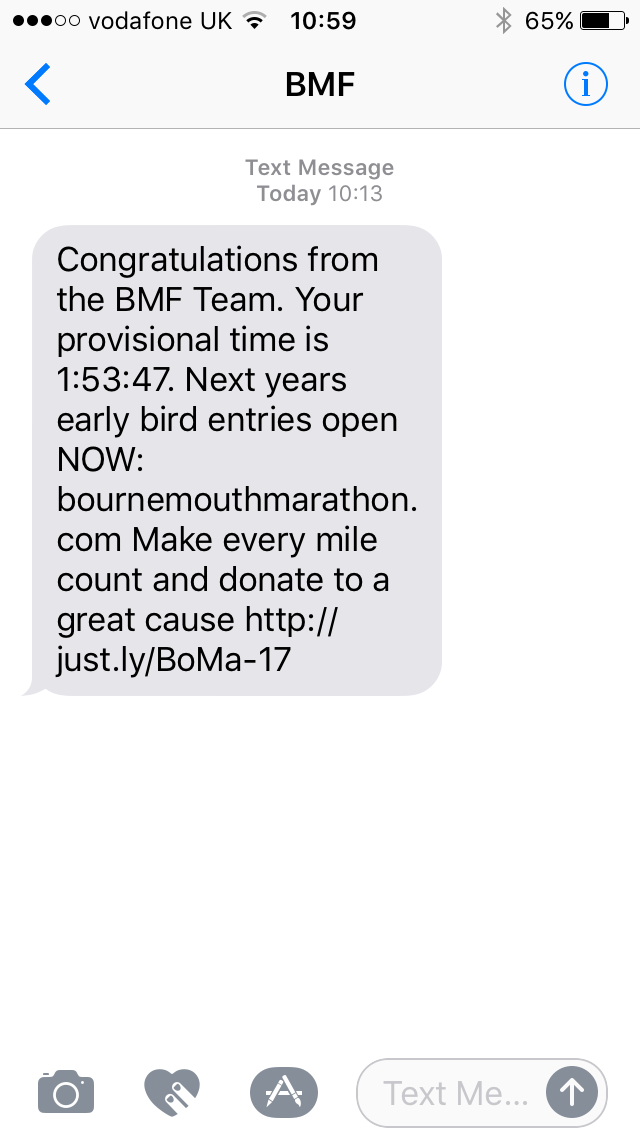Open the camera to attach a photo

66,1092
